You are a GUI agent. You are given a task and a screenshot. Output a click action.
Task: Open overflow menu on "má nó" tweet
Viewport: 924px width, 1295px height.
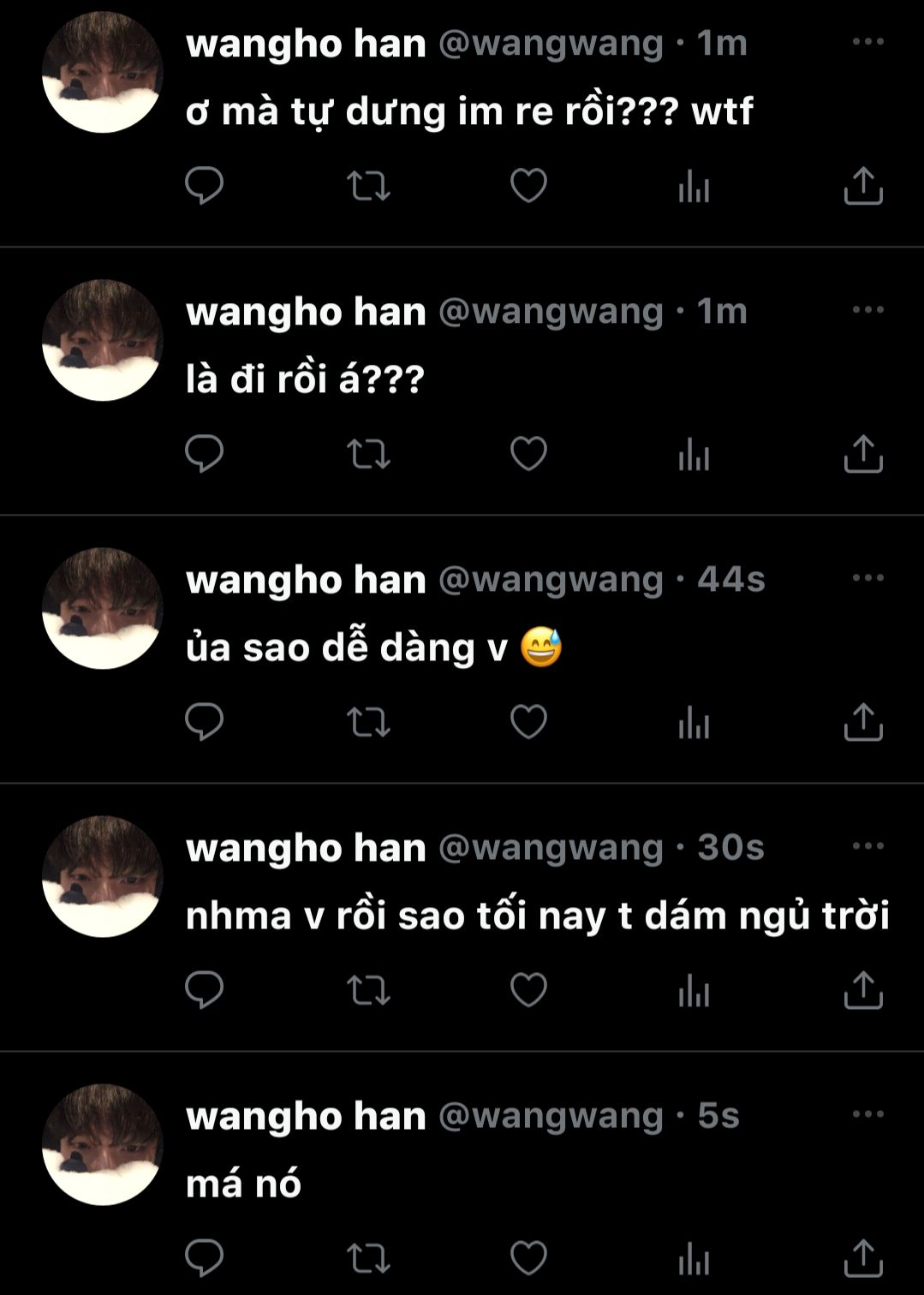867,1114
